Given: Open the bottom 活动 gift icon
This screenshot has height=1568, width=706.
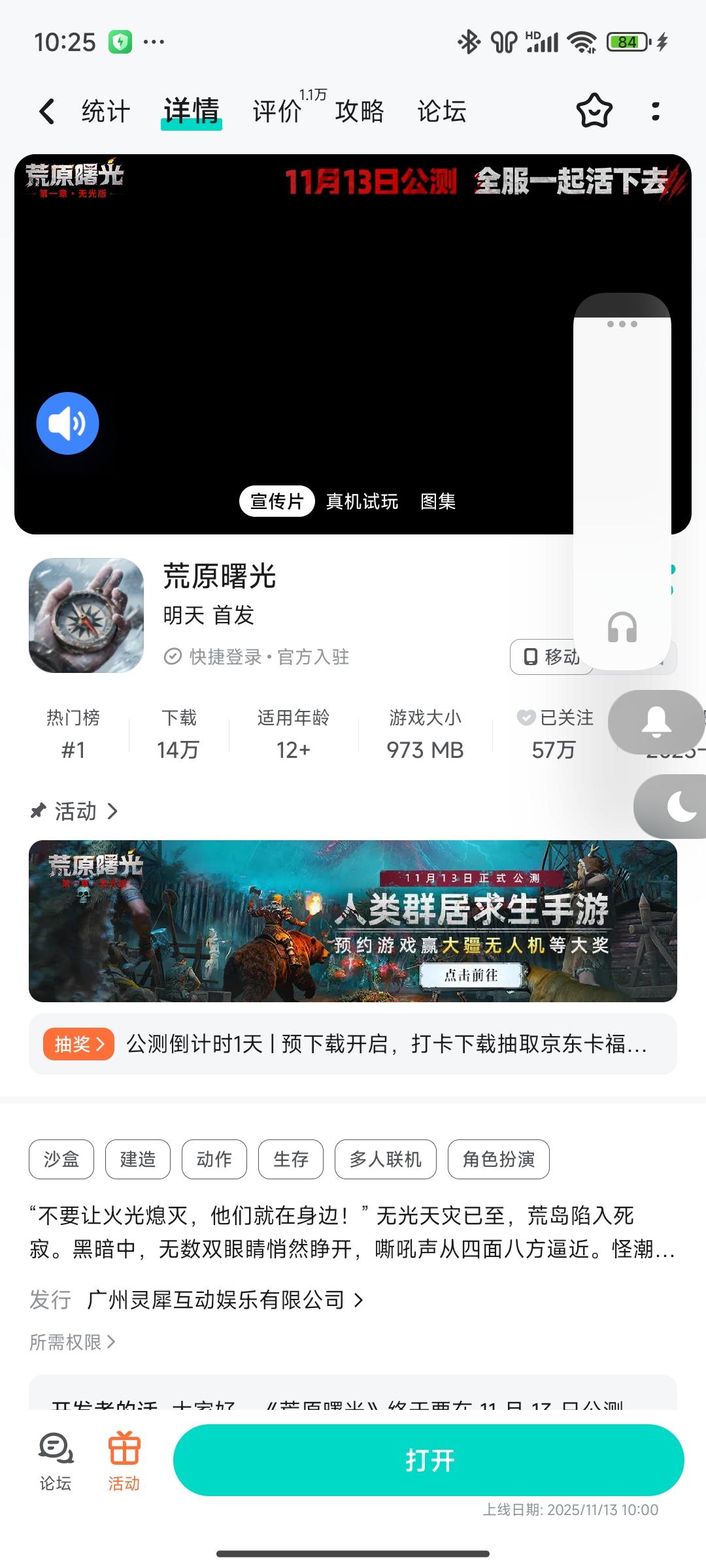Looking at the screenshot, I should click(124, 1462).
